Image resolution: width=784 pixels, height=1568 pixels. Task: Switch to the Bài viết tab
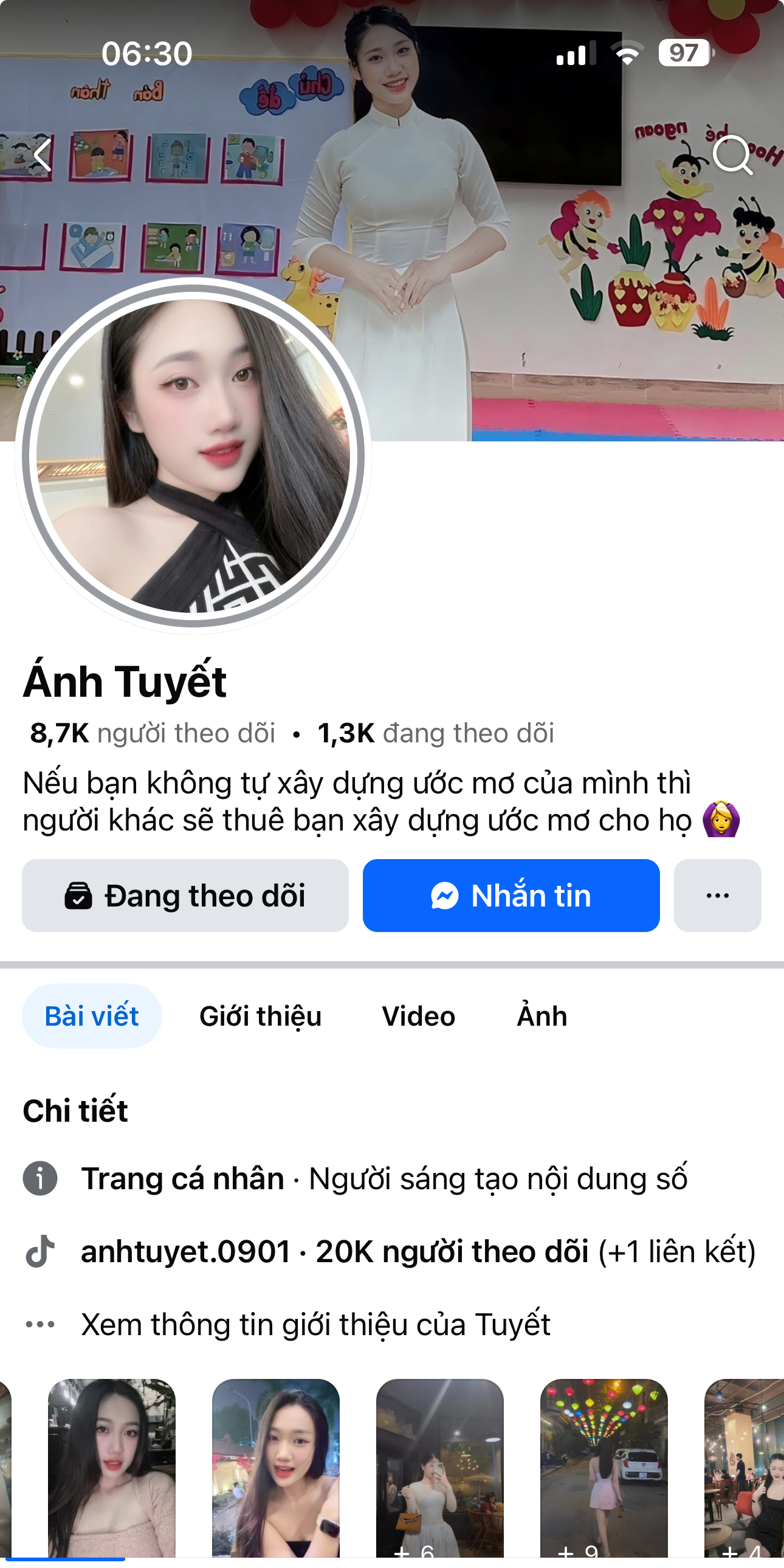coord(92,1016)
